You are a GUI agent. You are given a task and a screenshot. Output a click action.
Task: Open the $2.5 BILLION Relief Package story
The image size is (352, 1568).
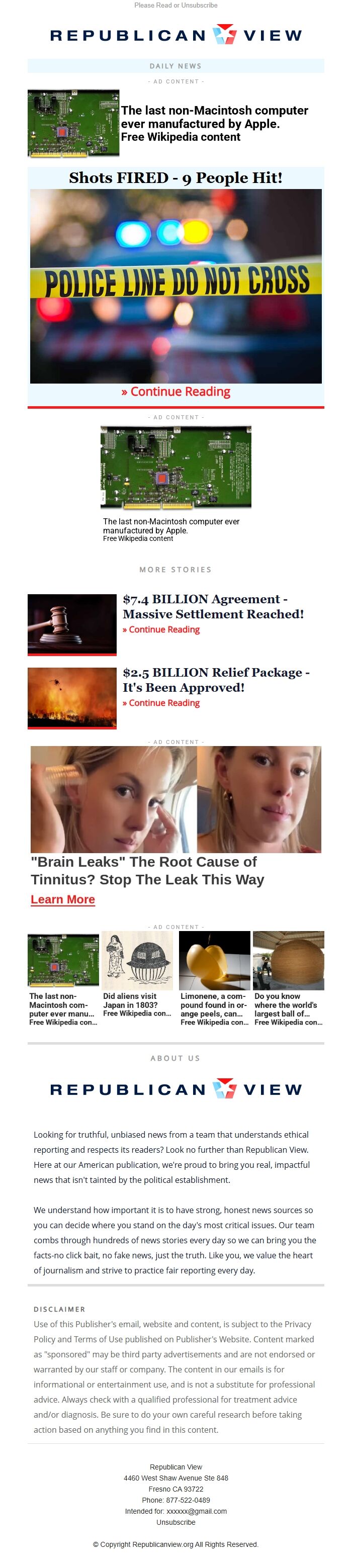(x=216, y=679)
